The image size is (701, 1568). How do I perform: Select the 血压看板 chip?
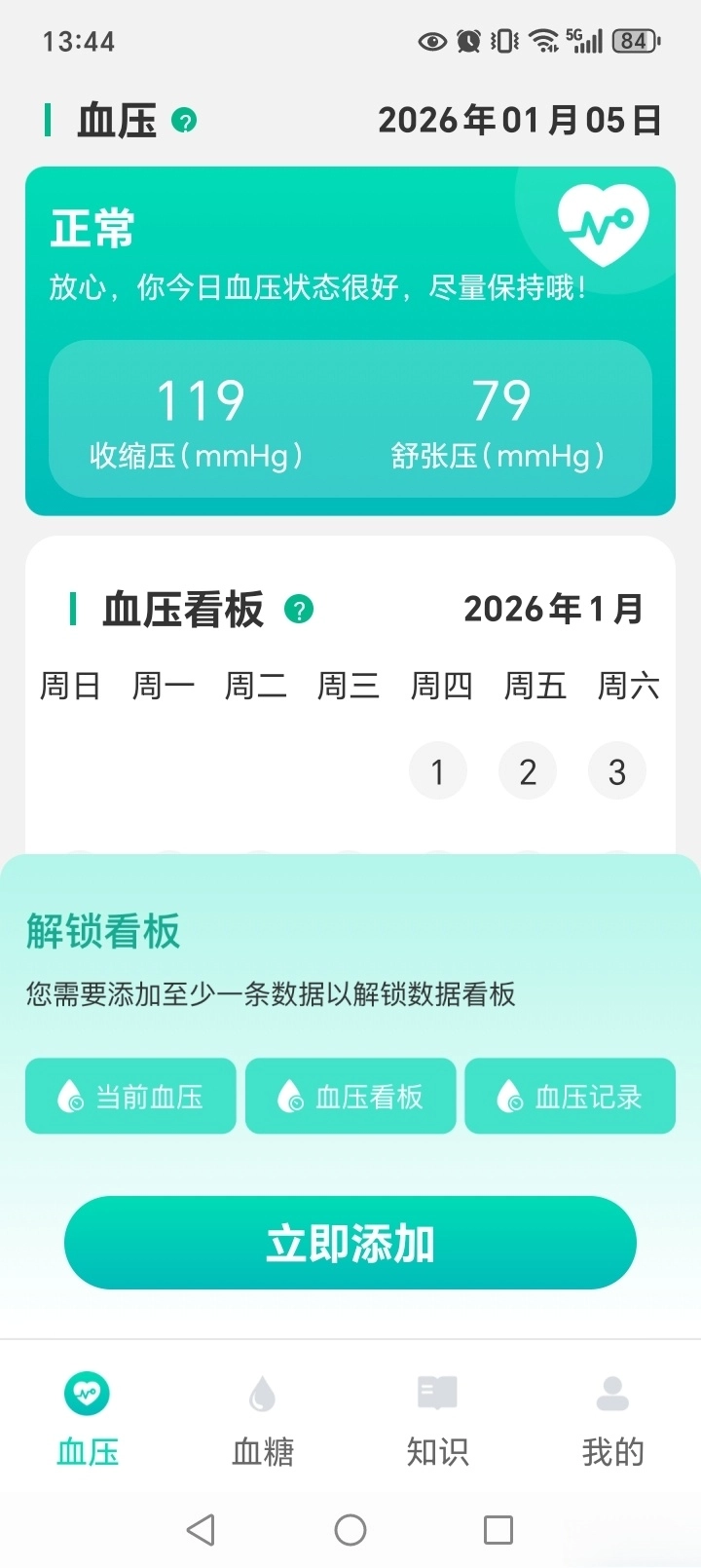click(x=350, y=1097)
